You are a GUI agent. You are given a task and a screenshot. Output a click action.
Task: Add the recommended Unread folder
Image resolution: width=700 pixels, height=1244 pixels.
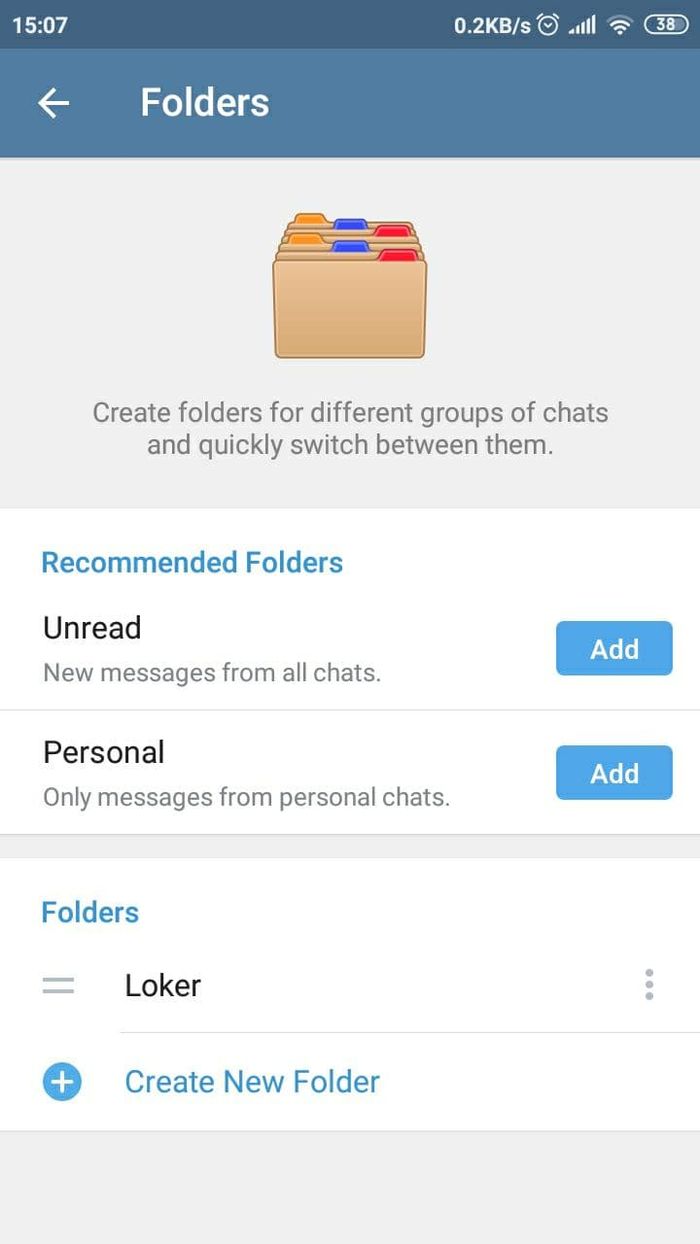click(614, 649)
